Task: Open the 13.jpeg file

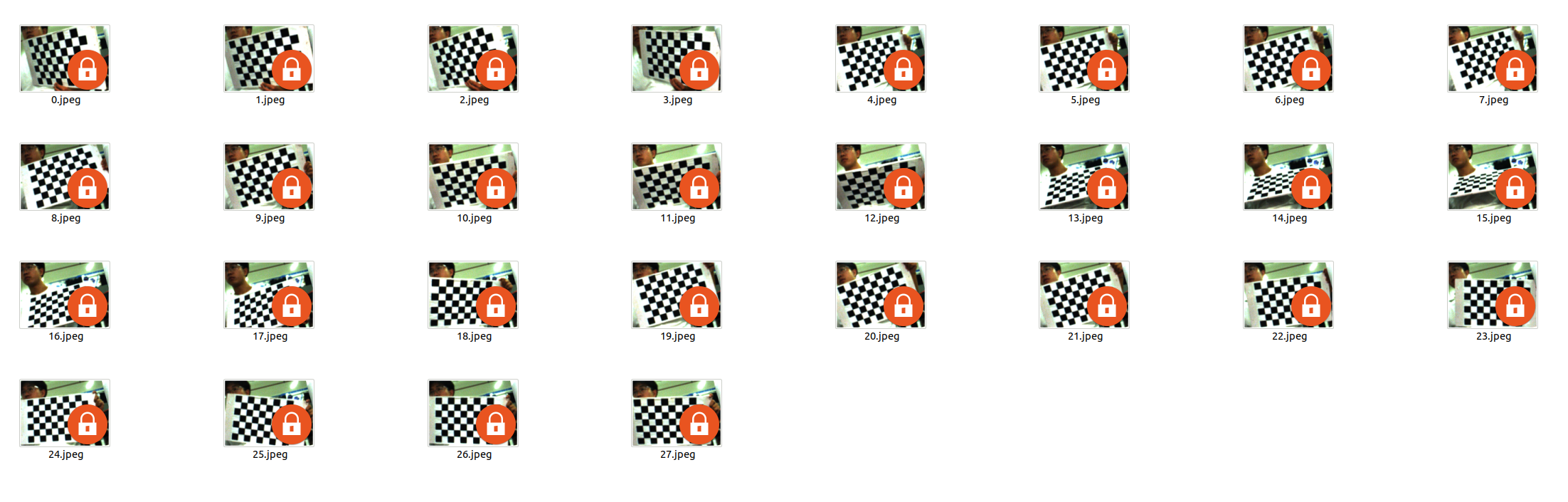Action: click(x=1084, y=177)
